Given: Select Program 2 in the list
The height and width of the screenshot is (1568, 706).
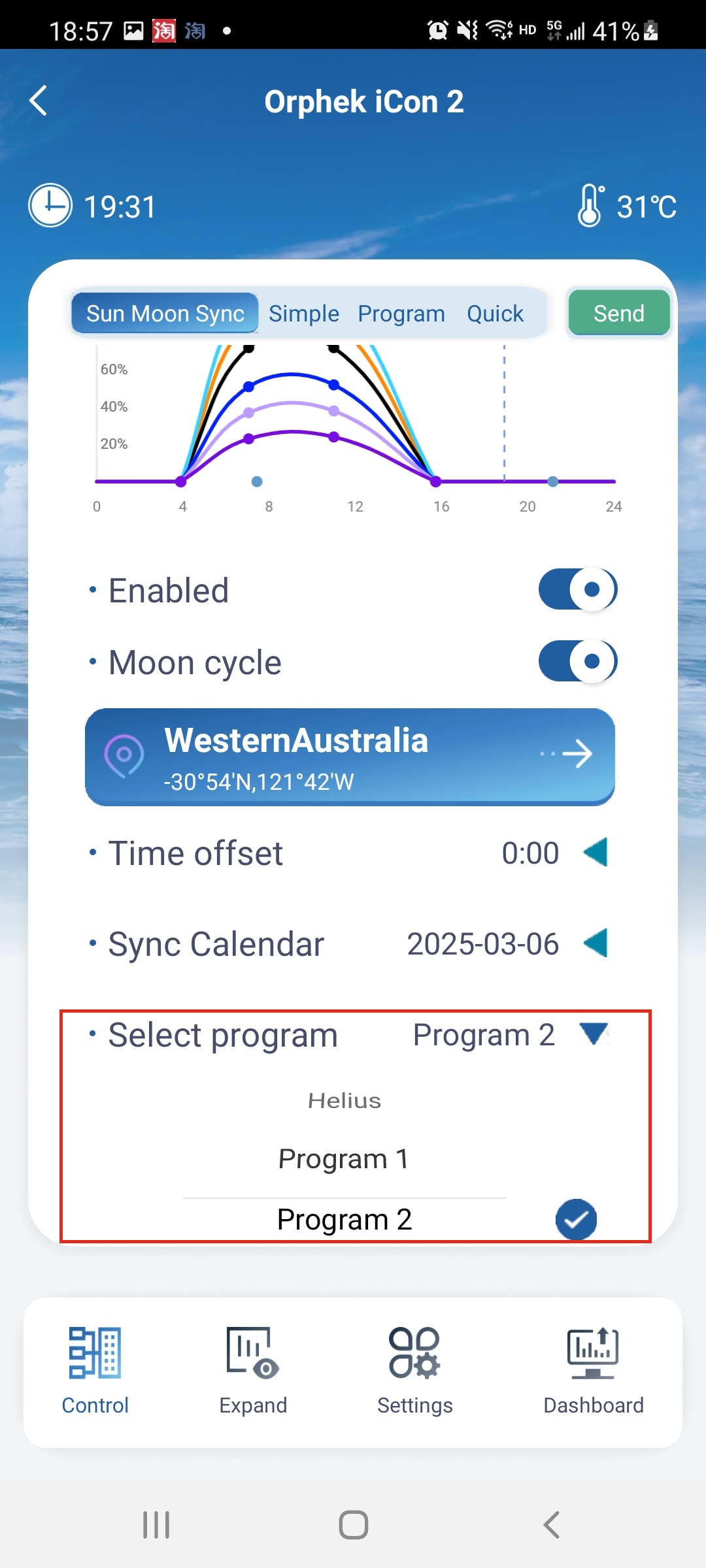Looking at the screenshot, I should click(x=345, y=1220).
